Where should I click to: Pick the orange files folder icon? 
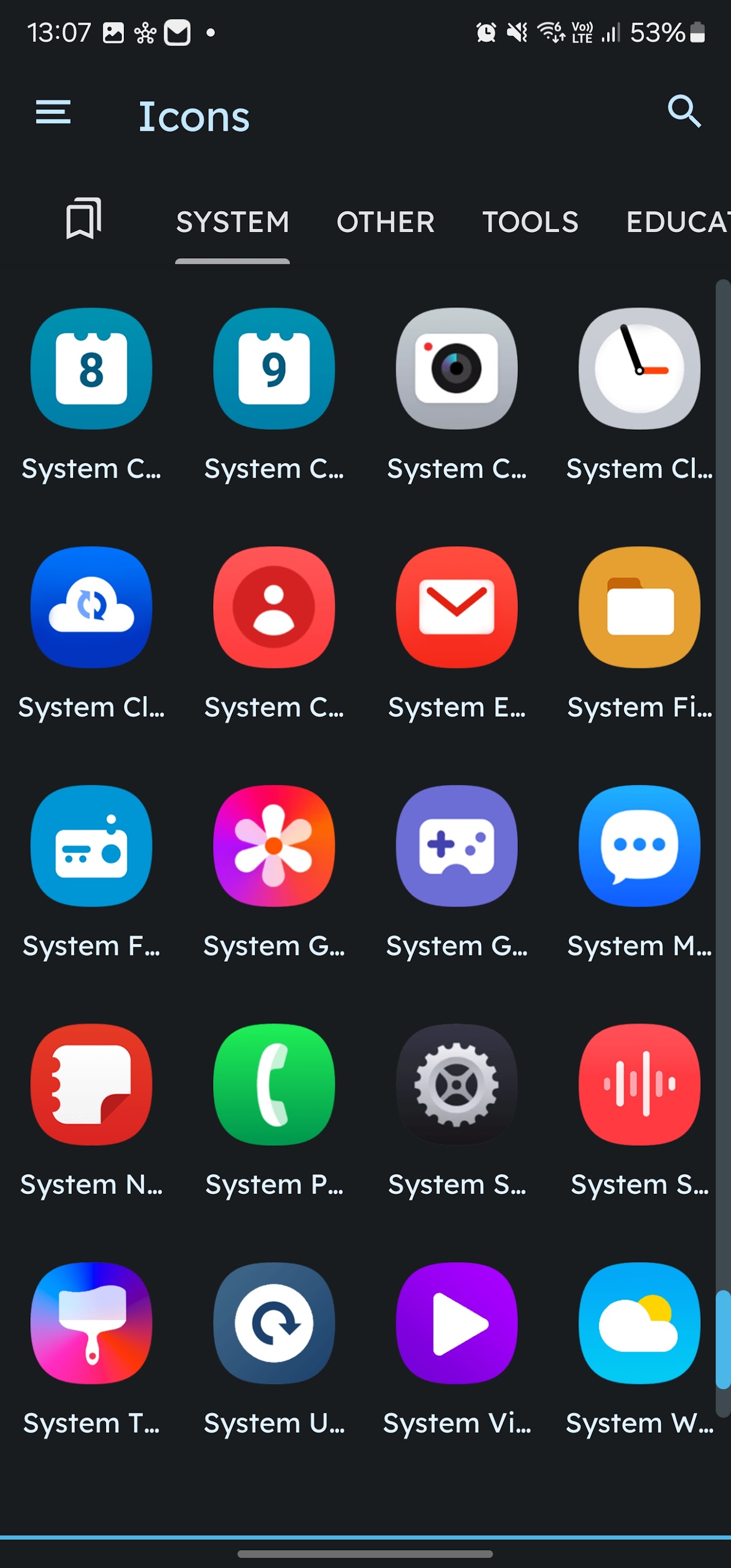(x=639, y=607)
